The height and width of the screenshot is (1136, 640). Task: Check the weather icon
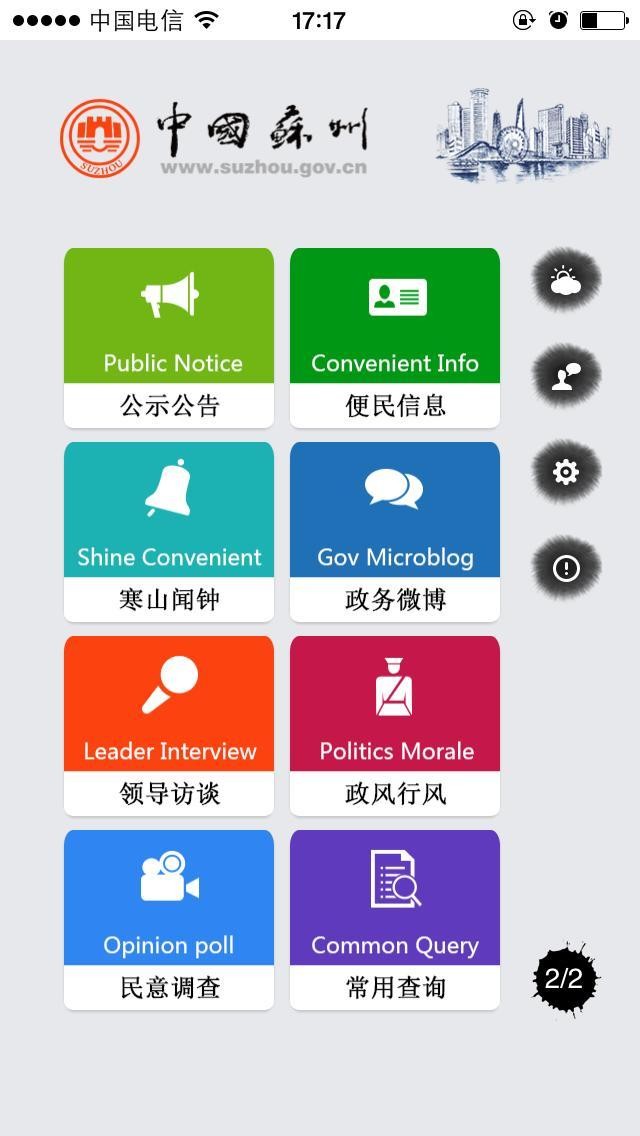(566, 281)
